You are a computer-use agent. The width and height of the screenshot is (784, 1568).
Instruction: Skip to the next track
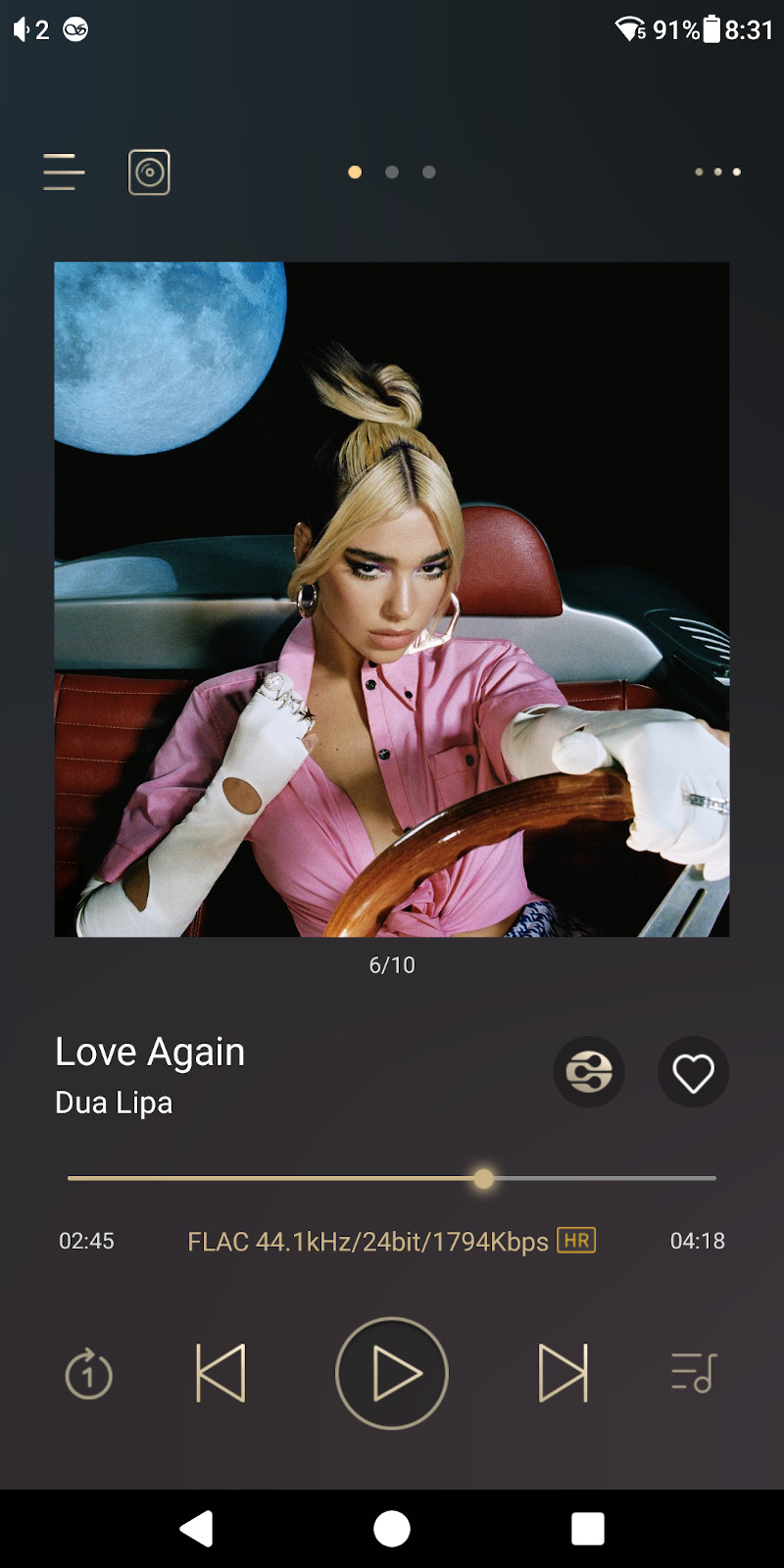[x=563, y=1373]
